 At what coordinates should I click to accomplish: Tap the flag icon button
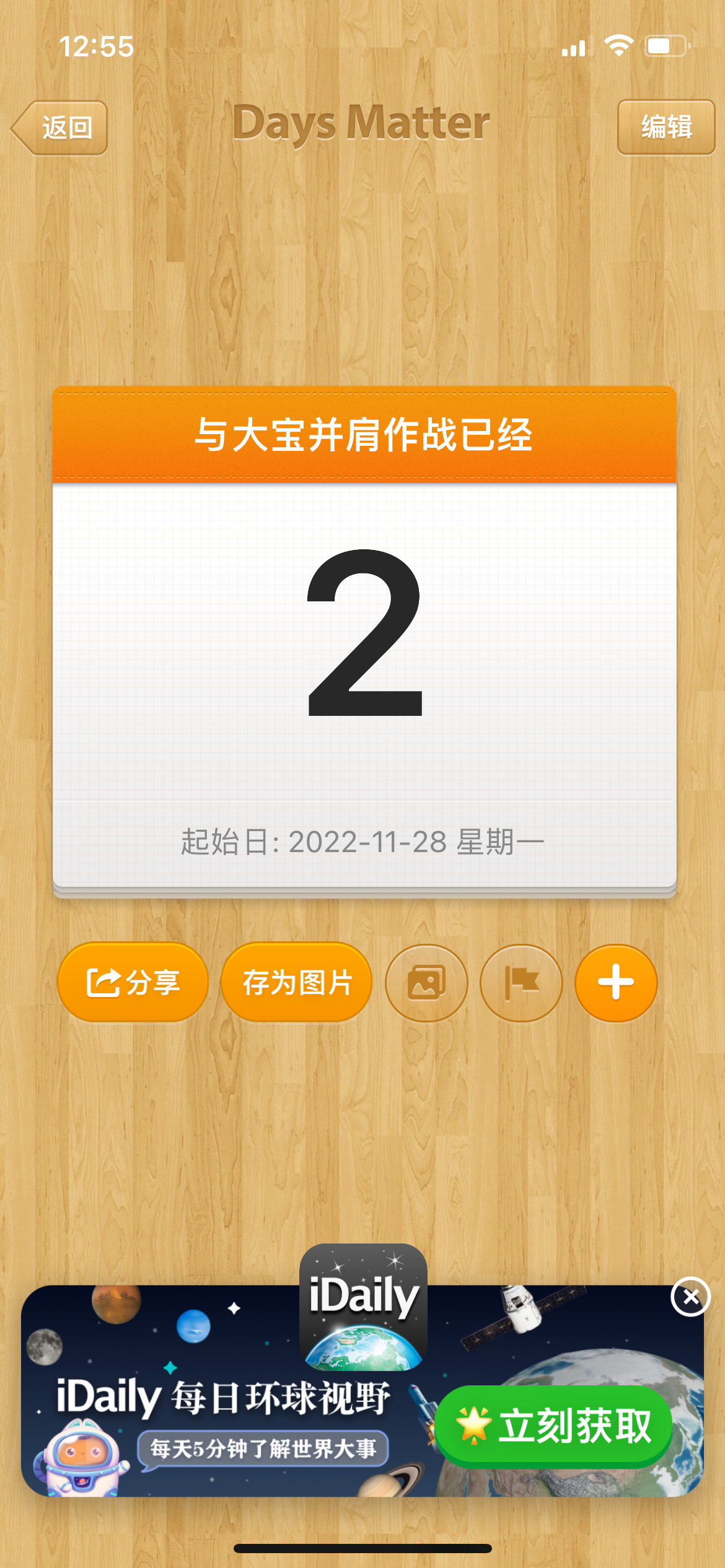click(521, 983)
